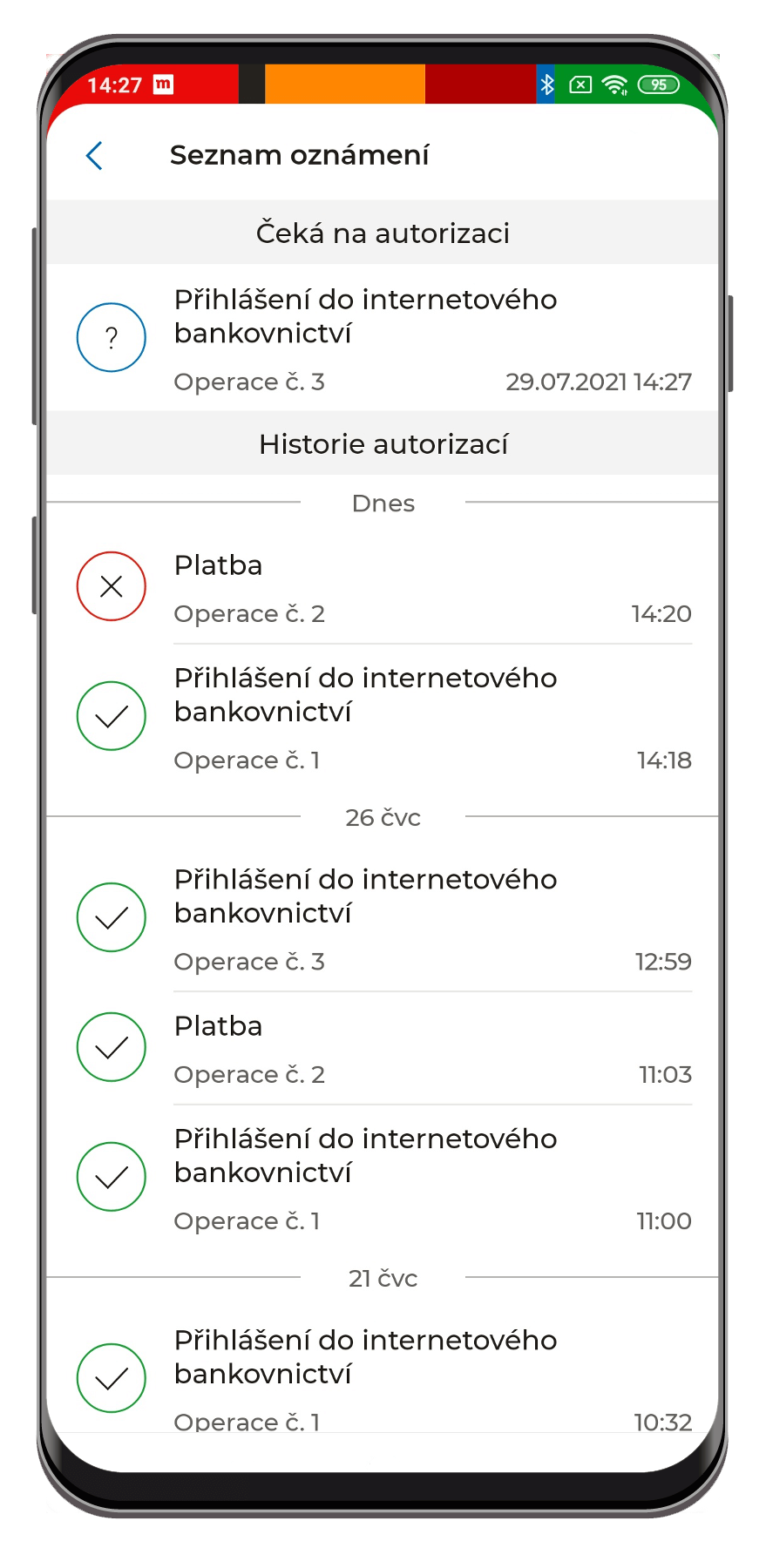Image resolution: width=766 pixels, height=1568 pixels.
Task: View today's login at 14:18
Action: pos(383,717)
